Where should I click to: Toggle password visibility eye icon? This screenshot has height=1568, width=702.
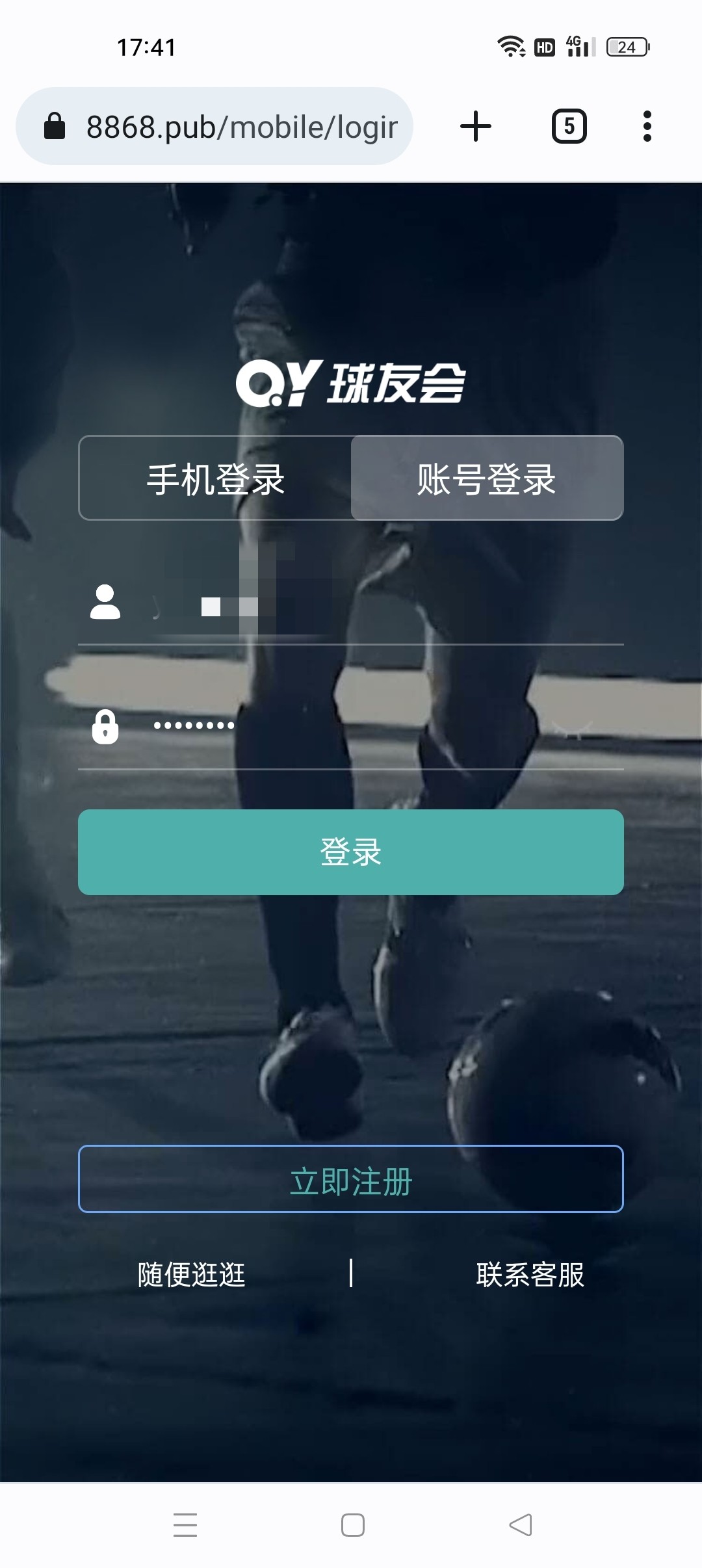point(571,728)
